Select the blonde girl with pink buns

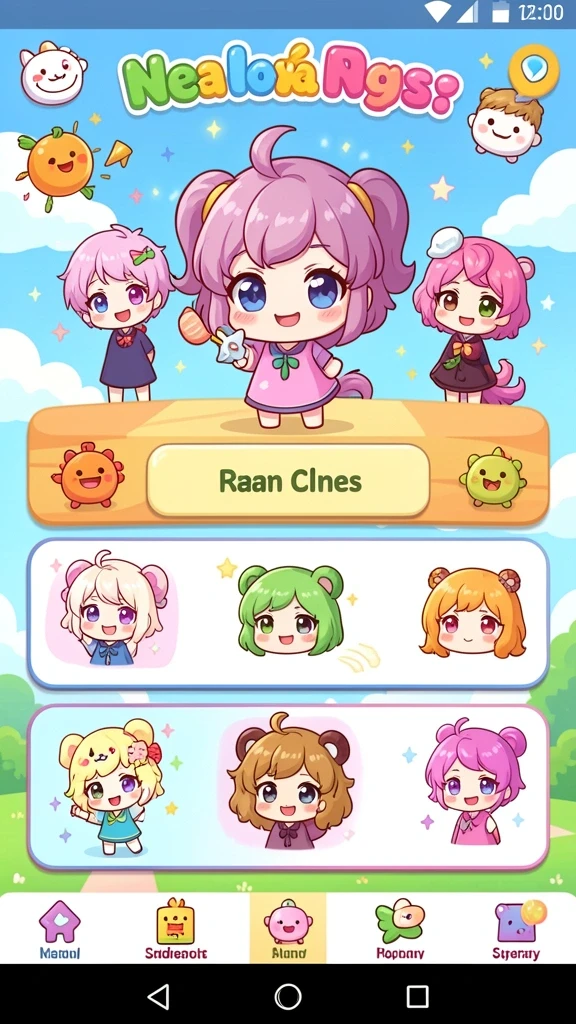[x=111, y=611]
